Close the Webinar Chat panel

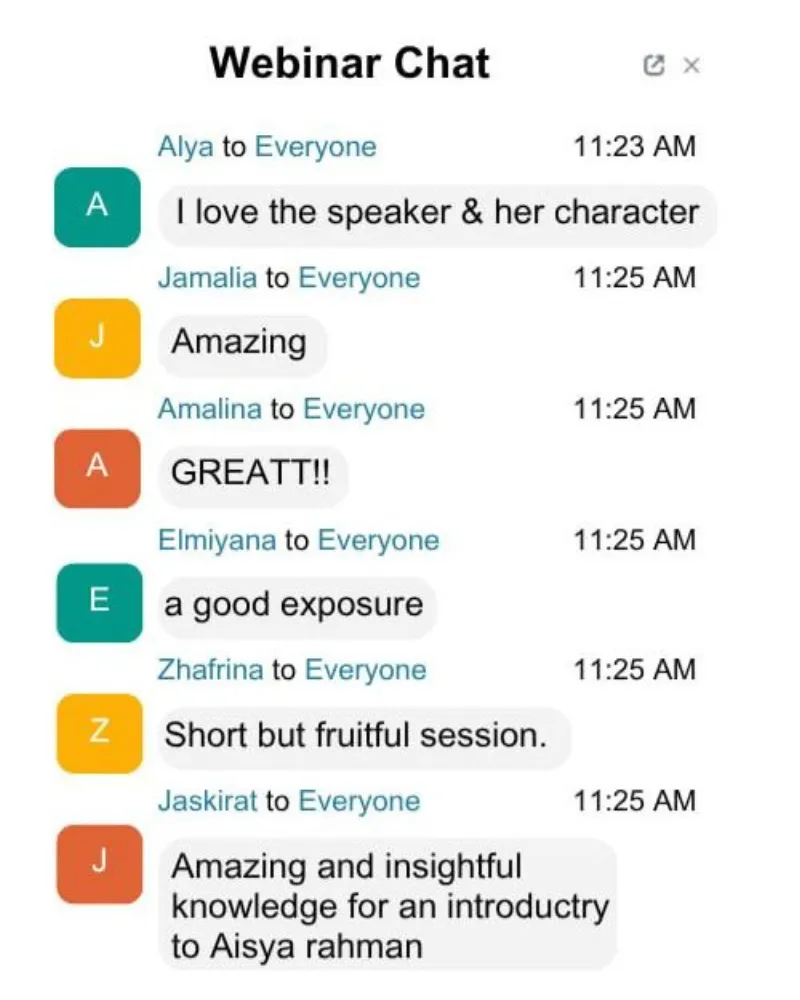point(691,66)
